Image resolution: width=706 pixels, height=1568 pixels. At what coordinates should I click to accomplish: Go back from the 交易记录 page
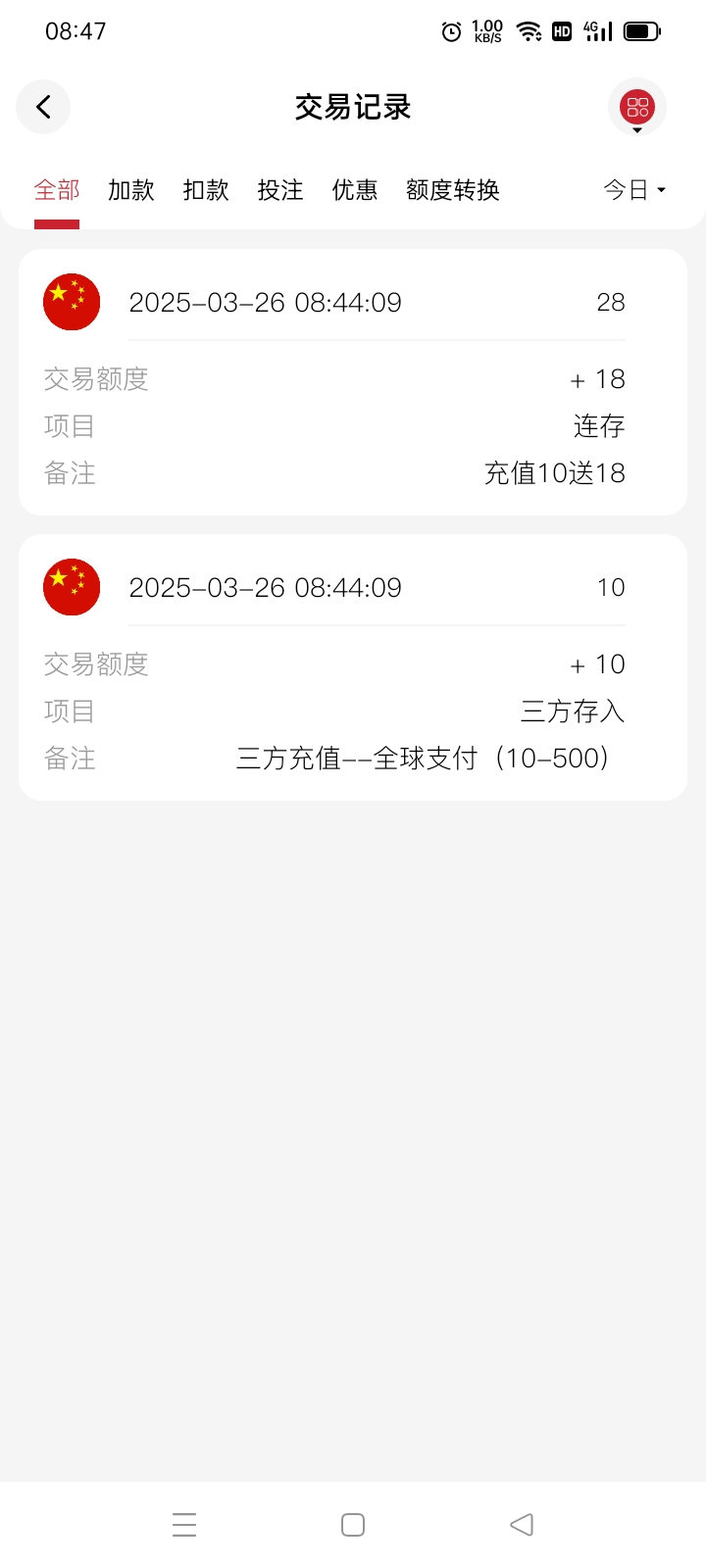coord(43,107)
